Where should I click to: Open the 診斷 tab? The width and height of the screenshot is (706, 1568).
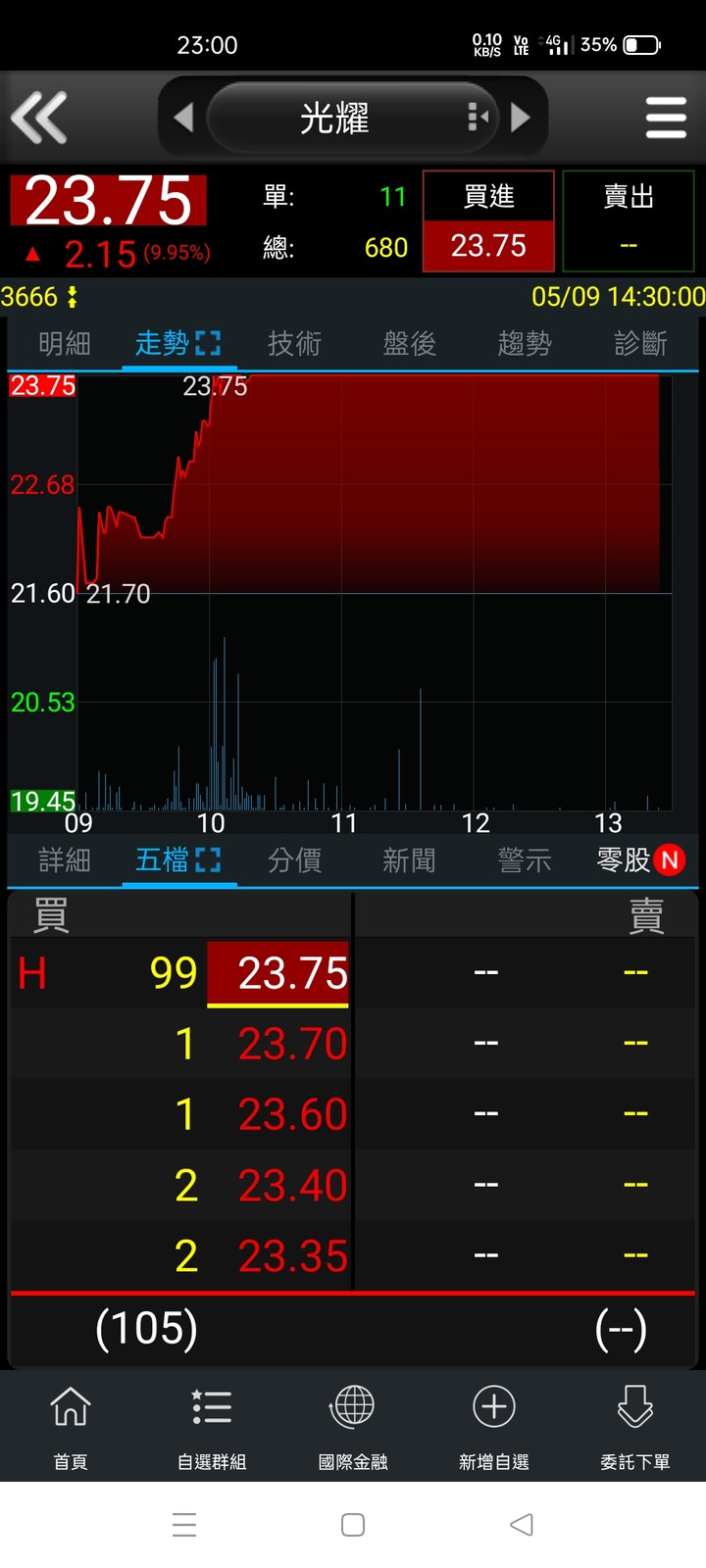(640, 343)
